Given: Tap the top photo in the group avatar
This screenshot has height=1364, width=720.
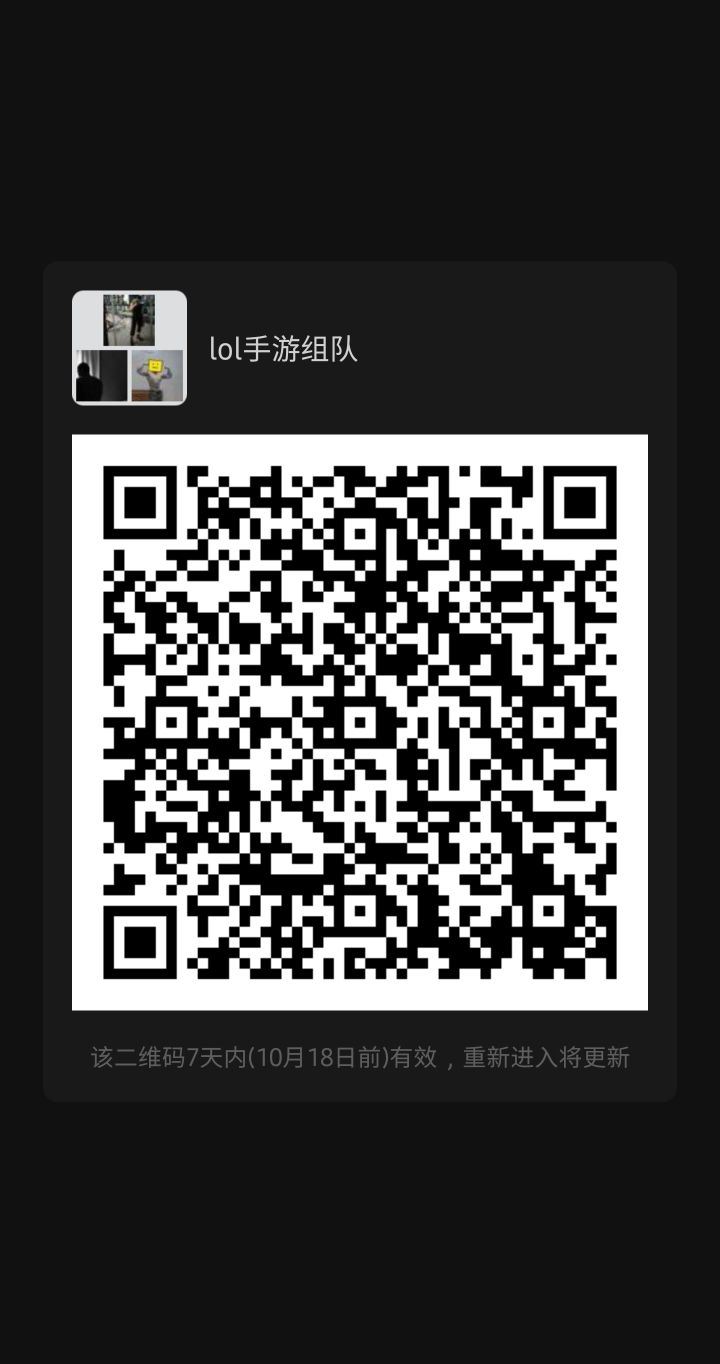Looking at the screenshot, I should click(x=129, y=318).
